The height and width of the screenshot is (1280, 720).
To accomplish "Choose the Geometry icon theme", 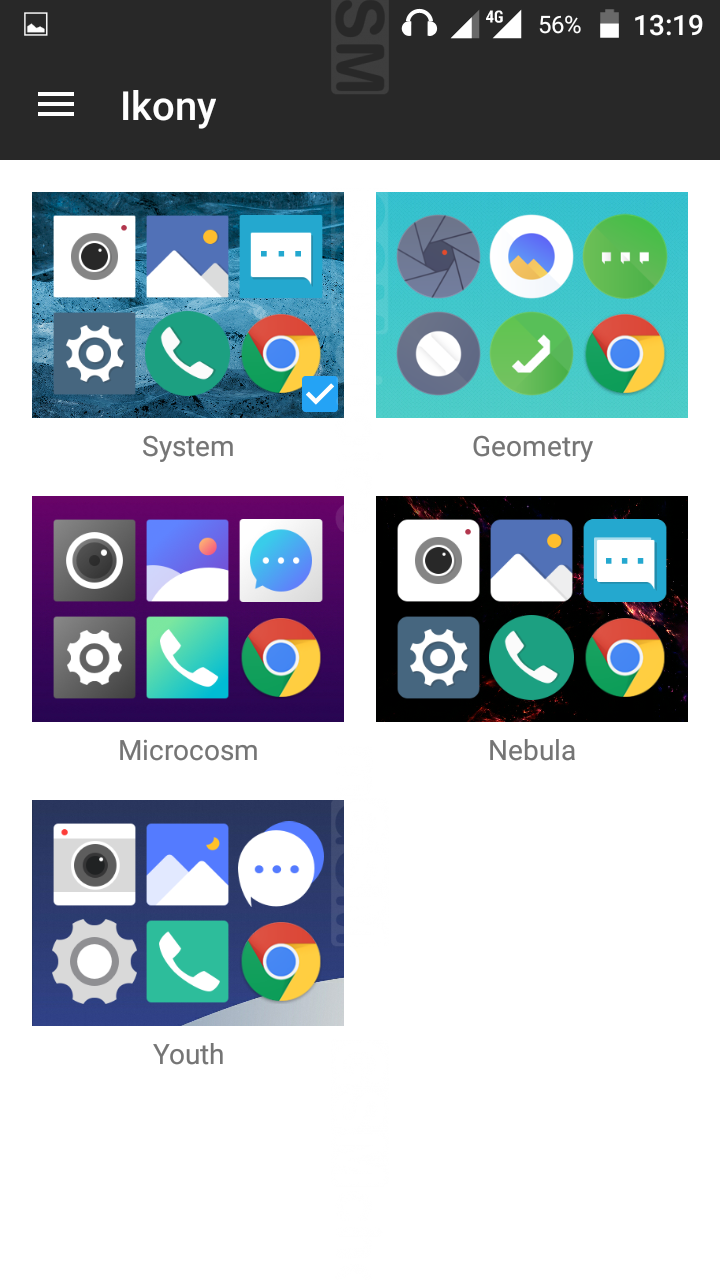I will (532, 305).
